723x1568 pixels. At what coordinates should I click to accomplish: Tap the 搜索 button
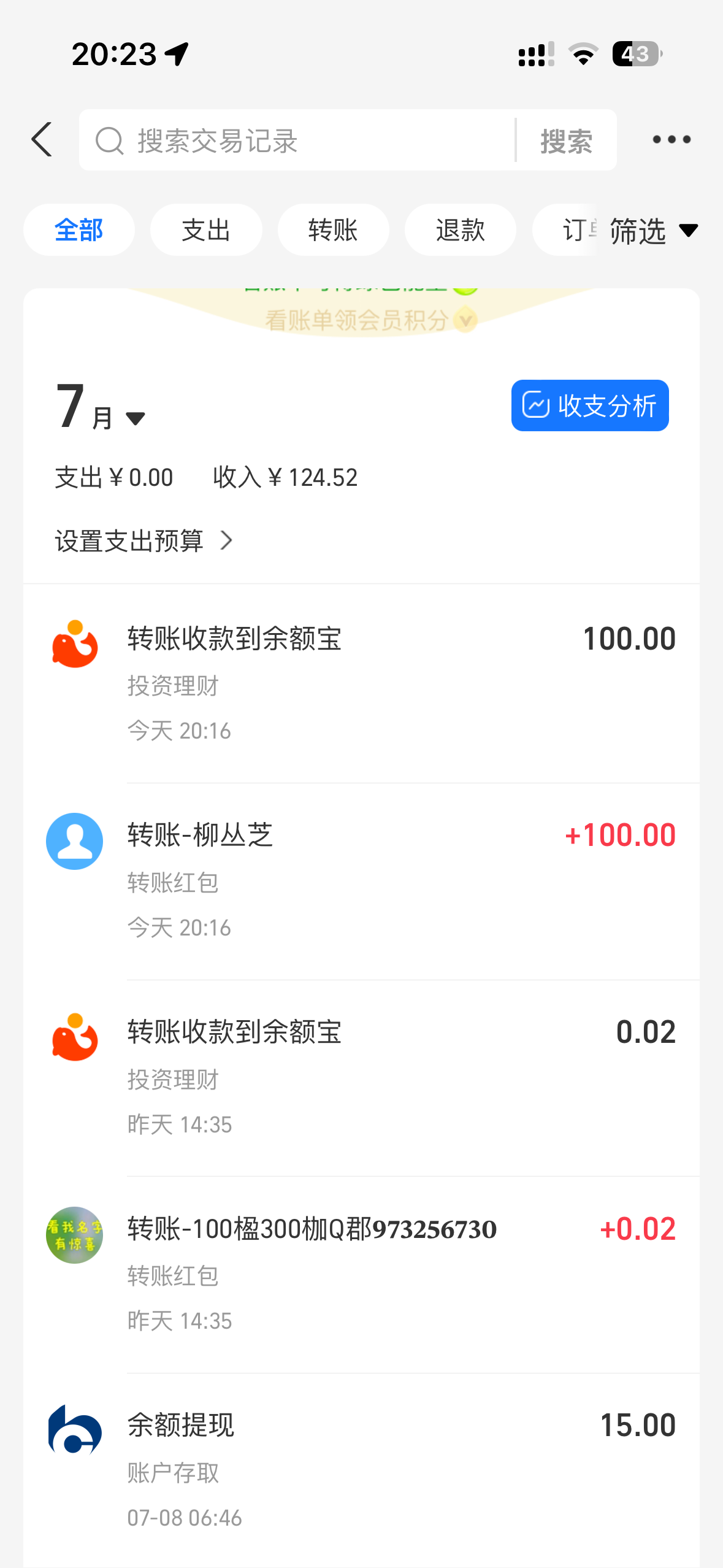point(566,140)
